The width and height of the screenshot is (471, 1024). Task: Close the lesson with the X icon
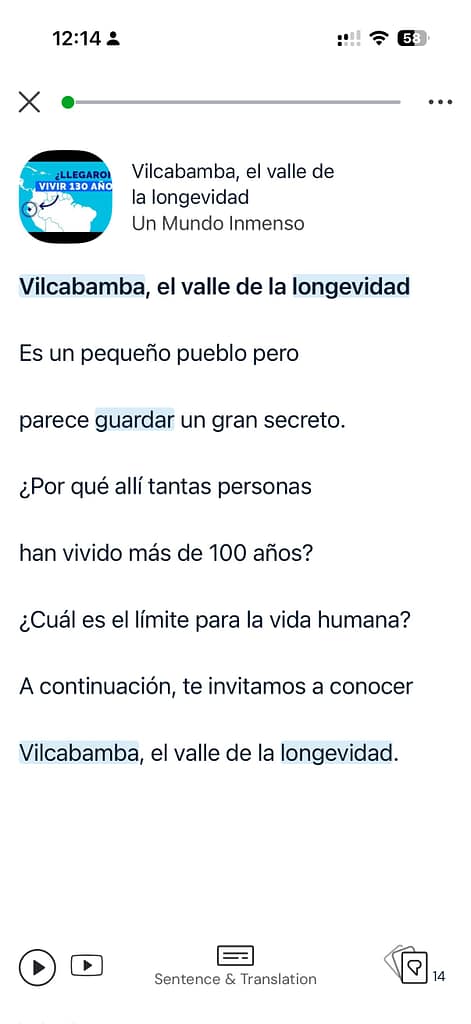(29, 102)
